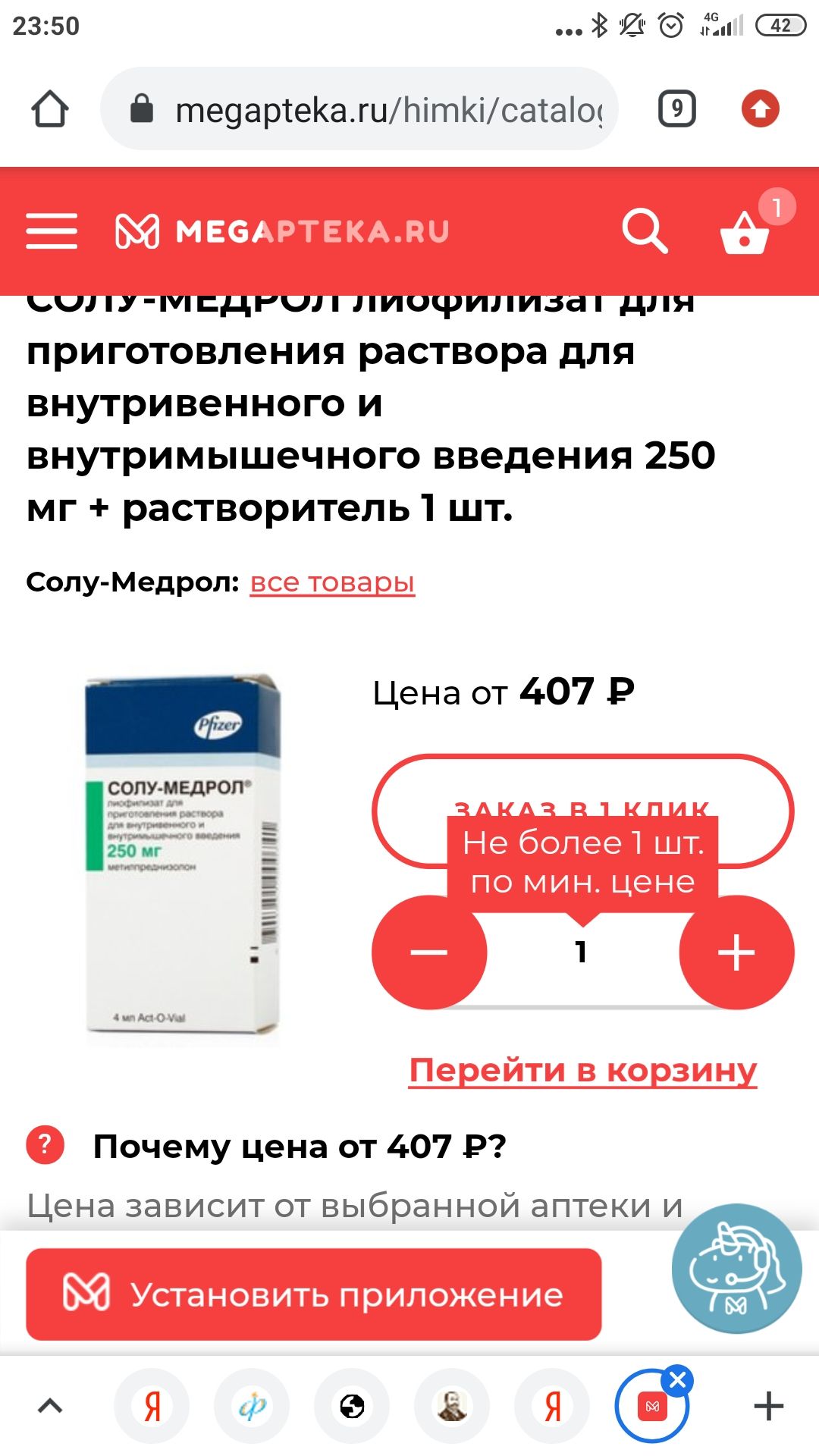
Task: Close the current Megapteka tab
Action: click(678, 1380)
